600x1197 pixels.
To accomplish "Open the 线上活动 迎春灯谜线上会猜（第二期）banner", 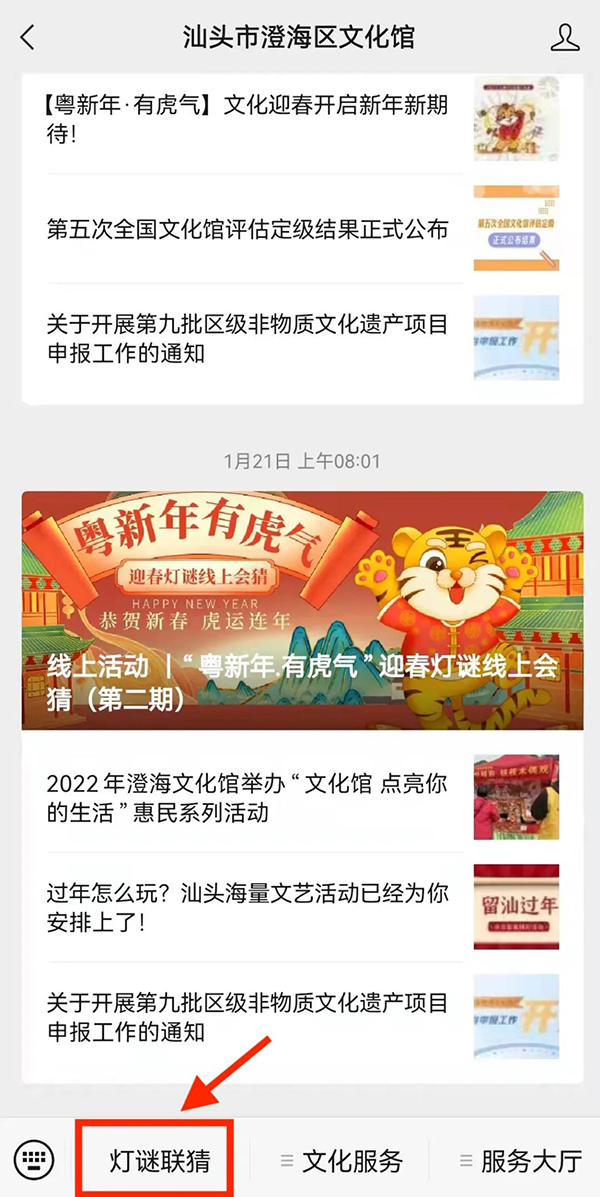I will pyautogui.click(x=302, y=611).
